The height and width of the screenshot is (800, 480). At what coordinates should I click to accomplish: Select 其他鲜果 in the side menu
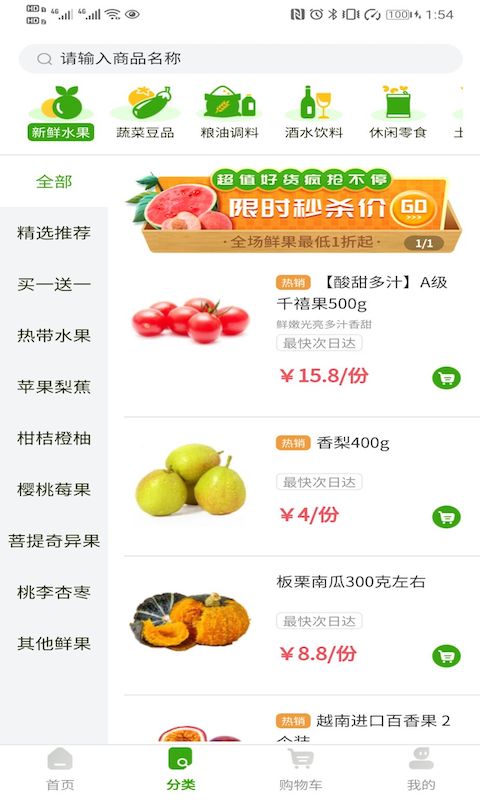click(x=54, y=643)
